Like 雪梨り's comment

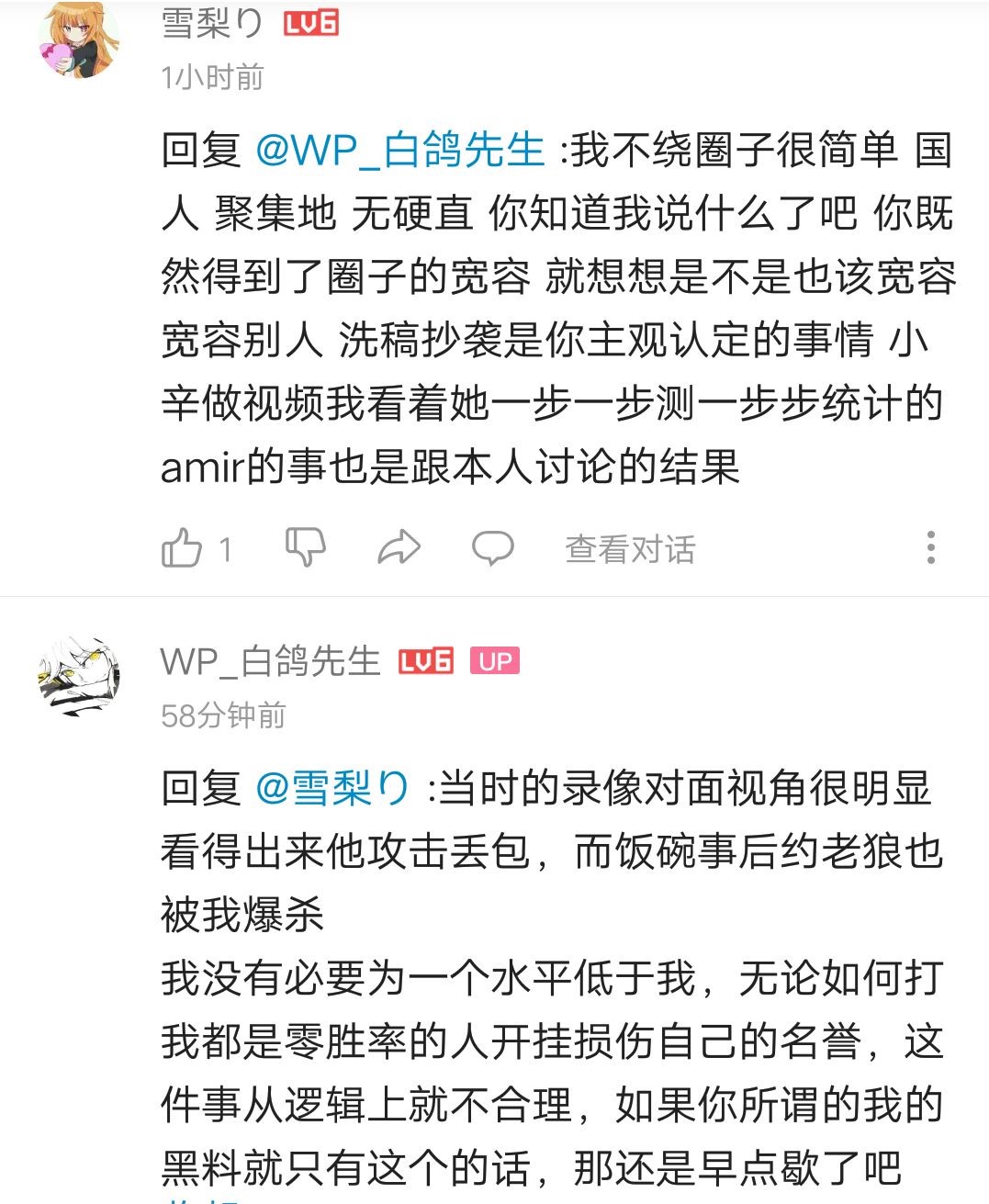pyautogui.click(x=182, y=548)
